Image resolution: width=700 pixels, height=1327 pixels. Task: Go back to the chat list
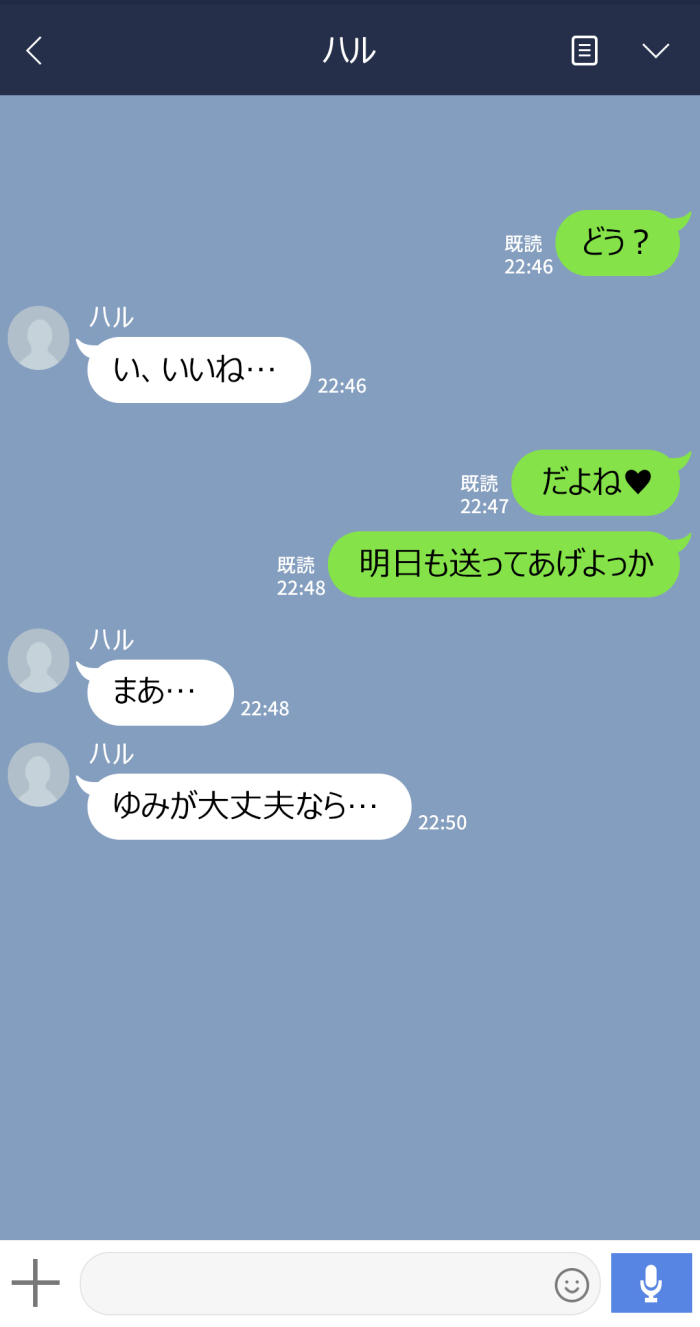point(34,50)
